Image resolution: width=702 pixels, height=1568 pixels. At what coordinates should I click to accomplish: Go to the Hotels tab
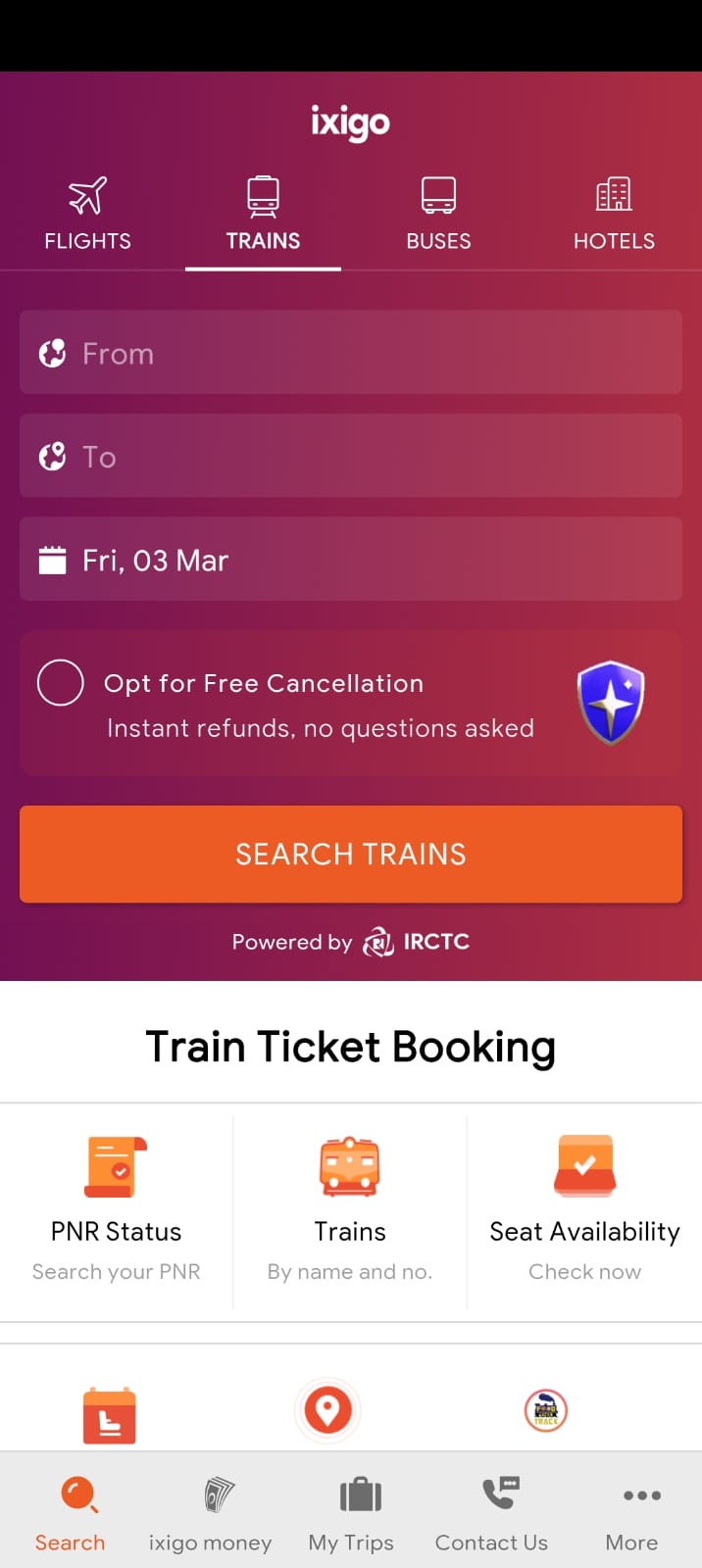(614, 215)
